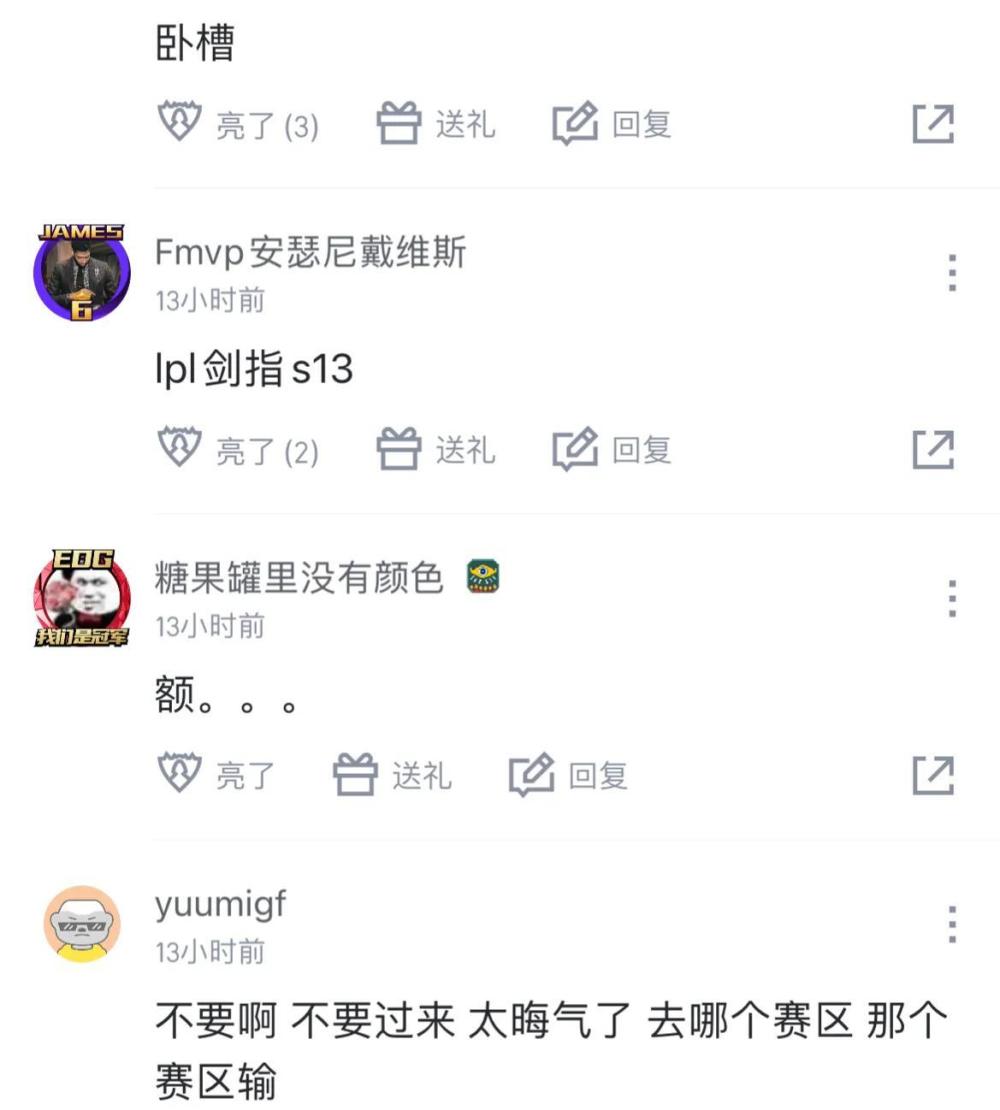
Task: Open username yuumigf
Action: click(221, 905)
